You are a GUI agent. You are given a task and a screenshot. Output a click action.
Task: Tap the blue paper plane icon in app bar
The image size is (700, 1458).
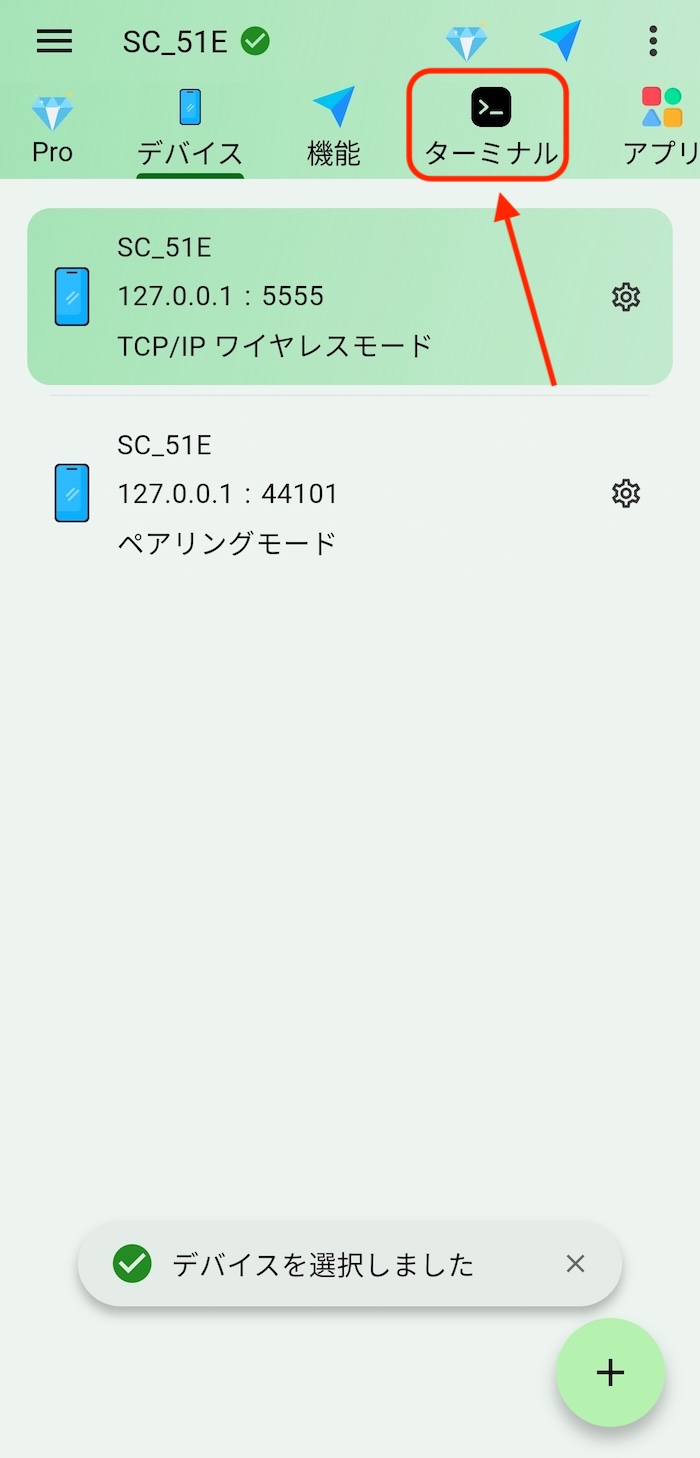click(560, 41)
